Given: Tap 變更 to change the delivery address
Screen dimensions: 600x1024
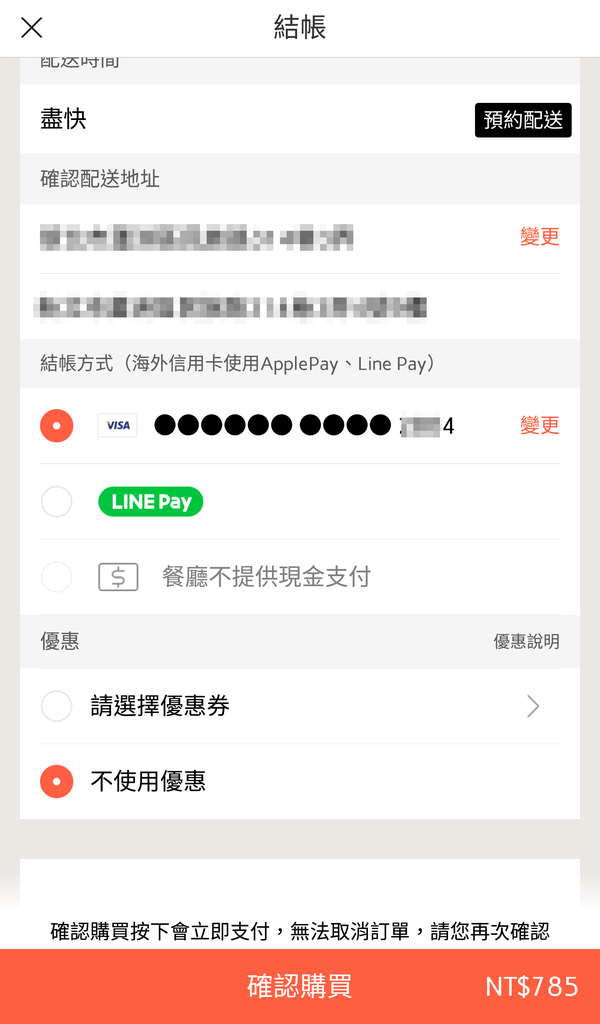Looking at the screenshot, I should coord(540,236).
